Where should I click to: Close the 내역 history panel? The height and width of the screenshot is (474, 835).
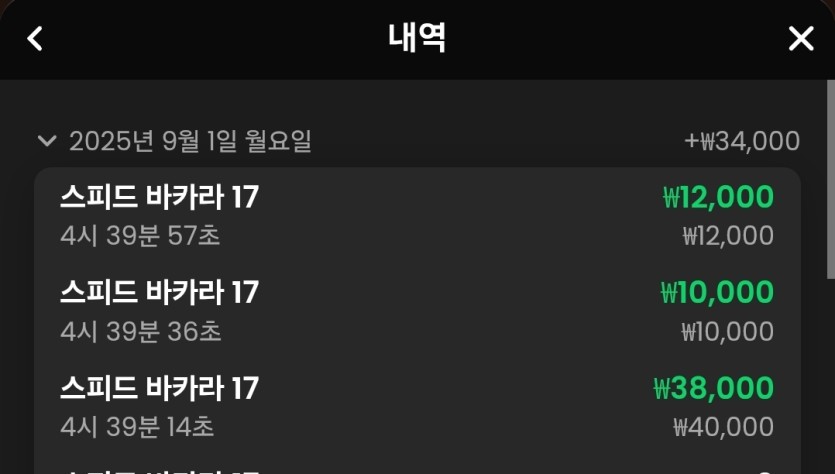pos(801,39)
